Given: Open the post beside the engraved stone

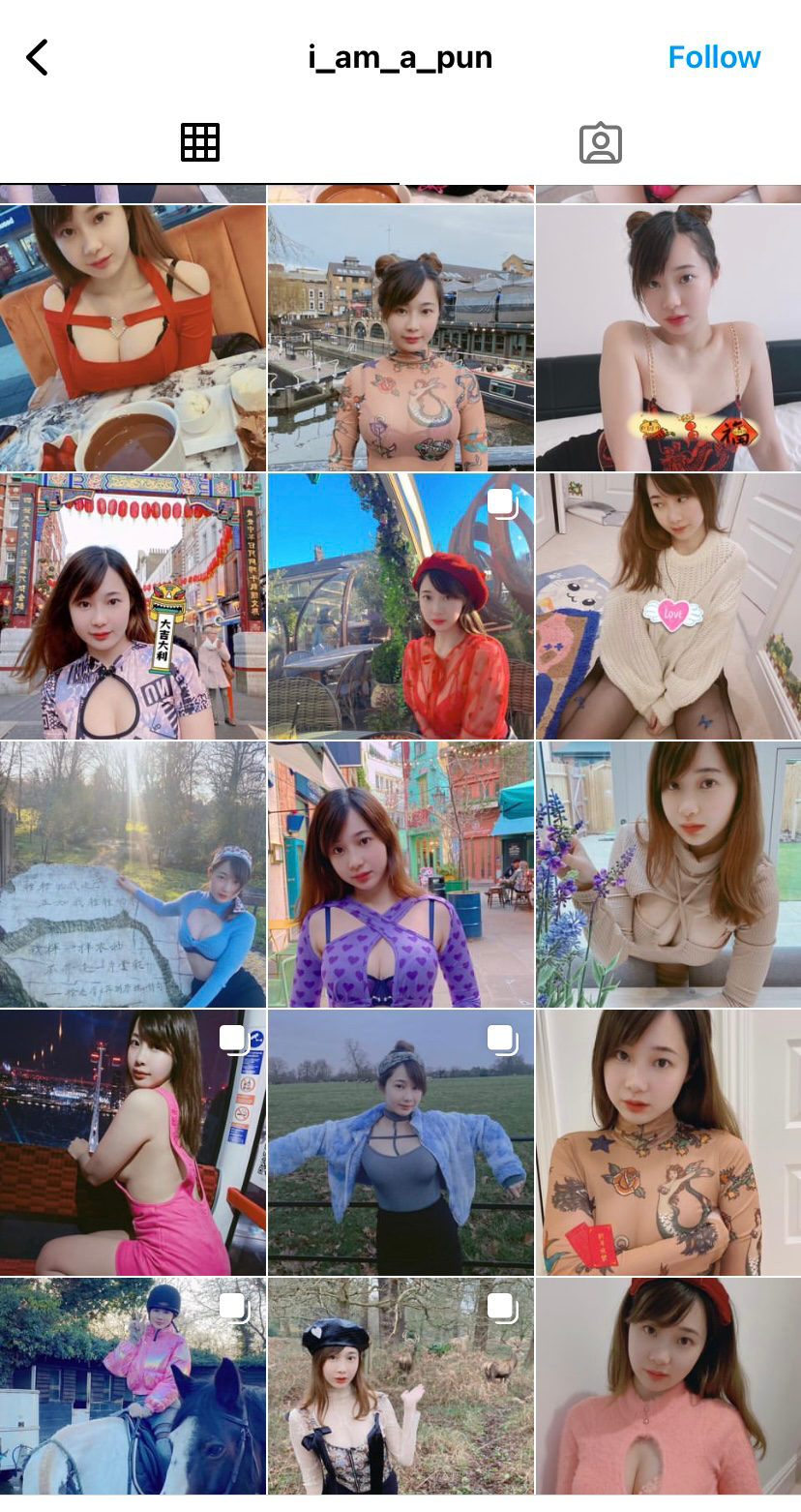Looking at the screenshot, I should point(133,874).
